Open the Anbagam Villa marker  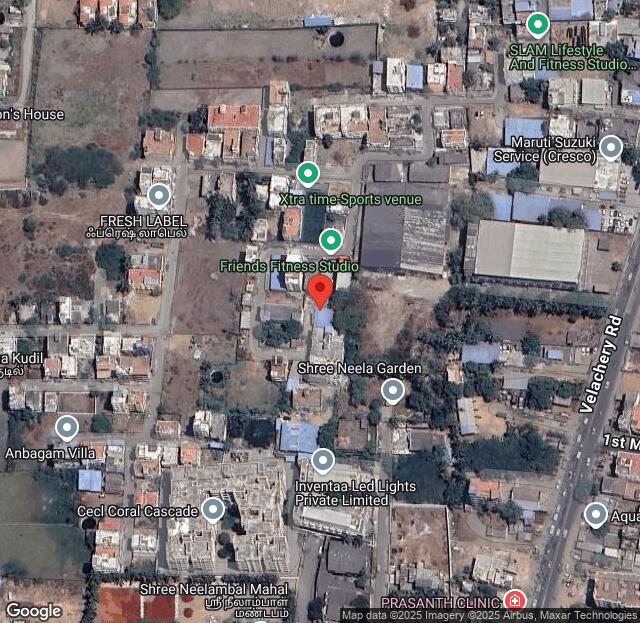coord(67,428)
